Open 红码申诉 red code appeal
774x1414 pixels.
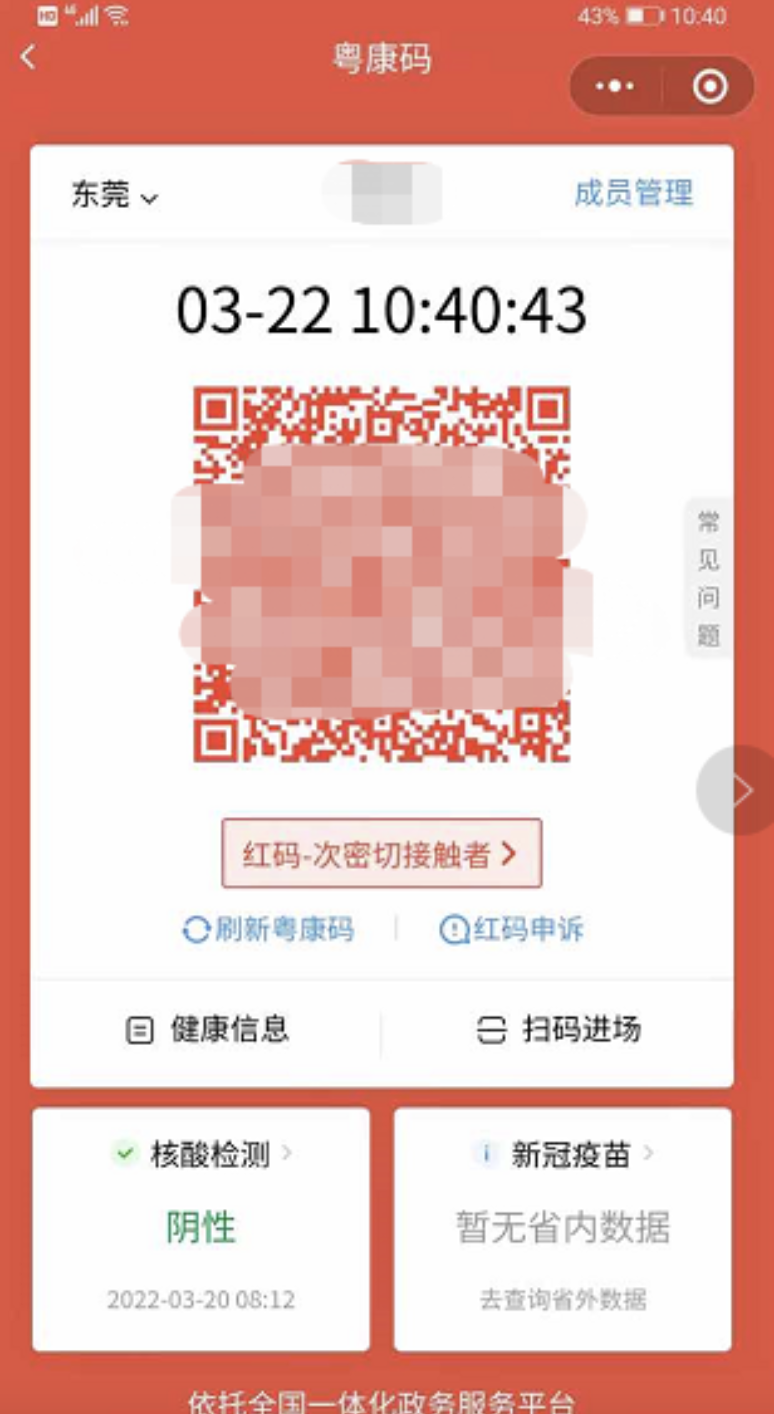tap(512, 930)
